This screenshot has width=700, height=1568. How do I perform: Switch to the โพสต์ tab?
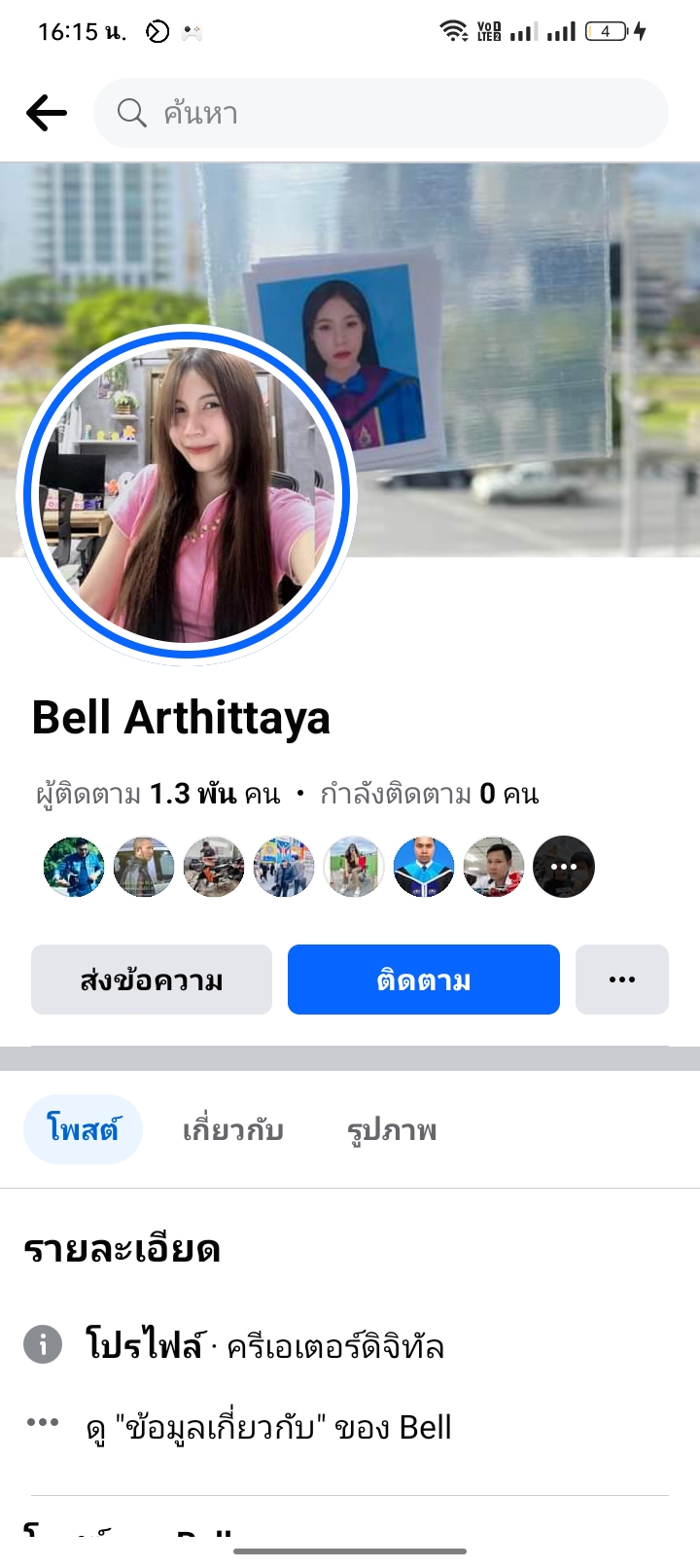(83, 1129)
